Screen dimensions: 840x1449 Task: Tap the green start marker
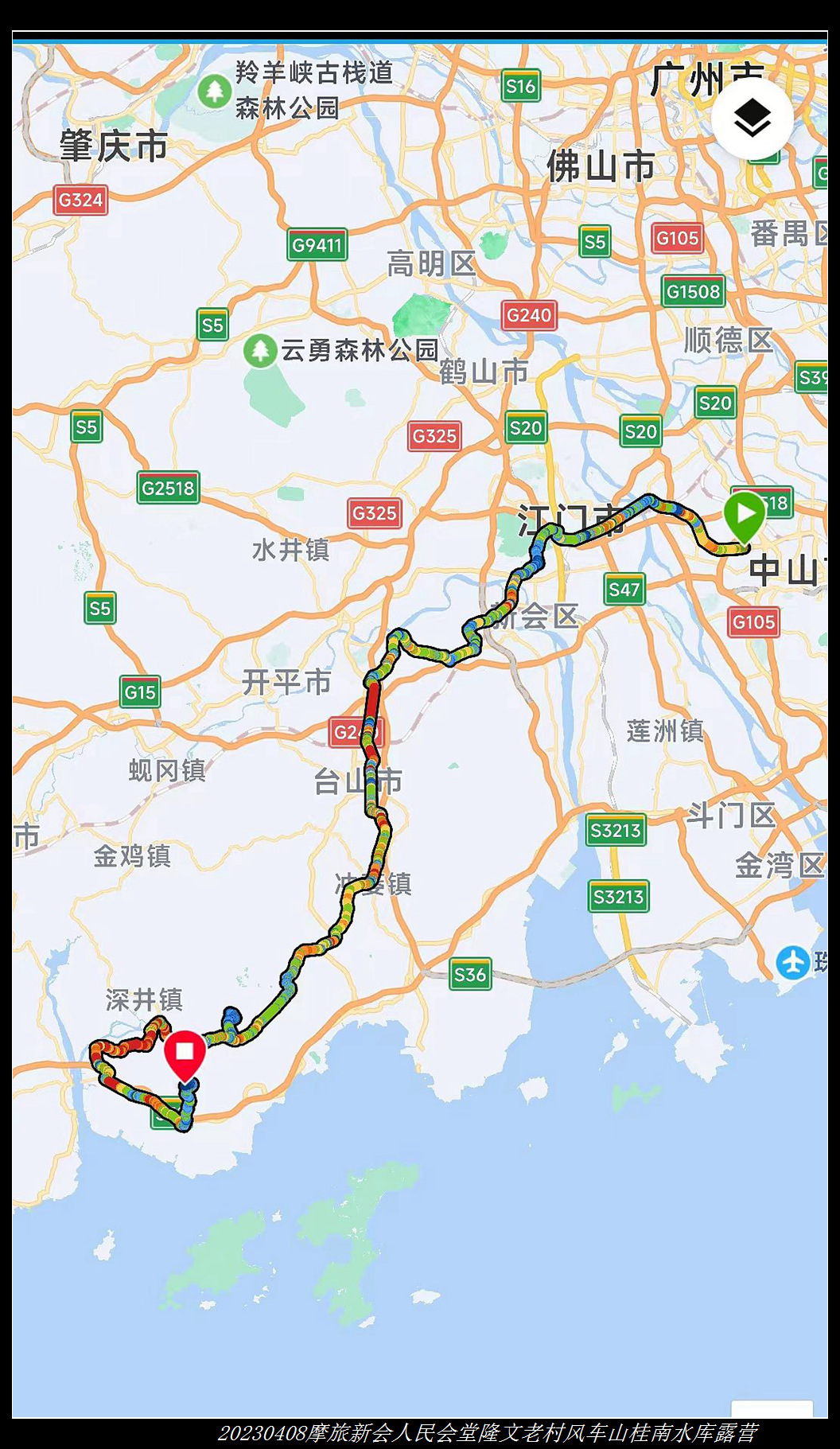pos(745,514)
